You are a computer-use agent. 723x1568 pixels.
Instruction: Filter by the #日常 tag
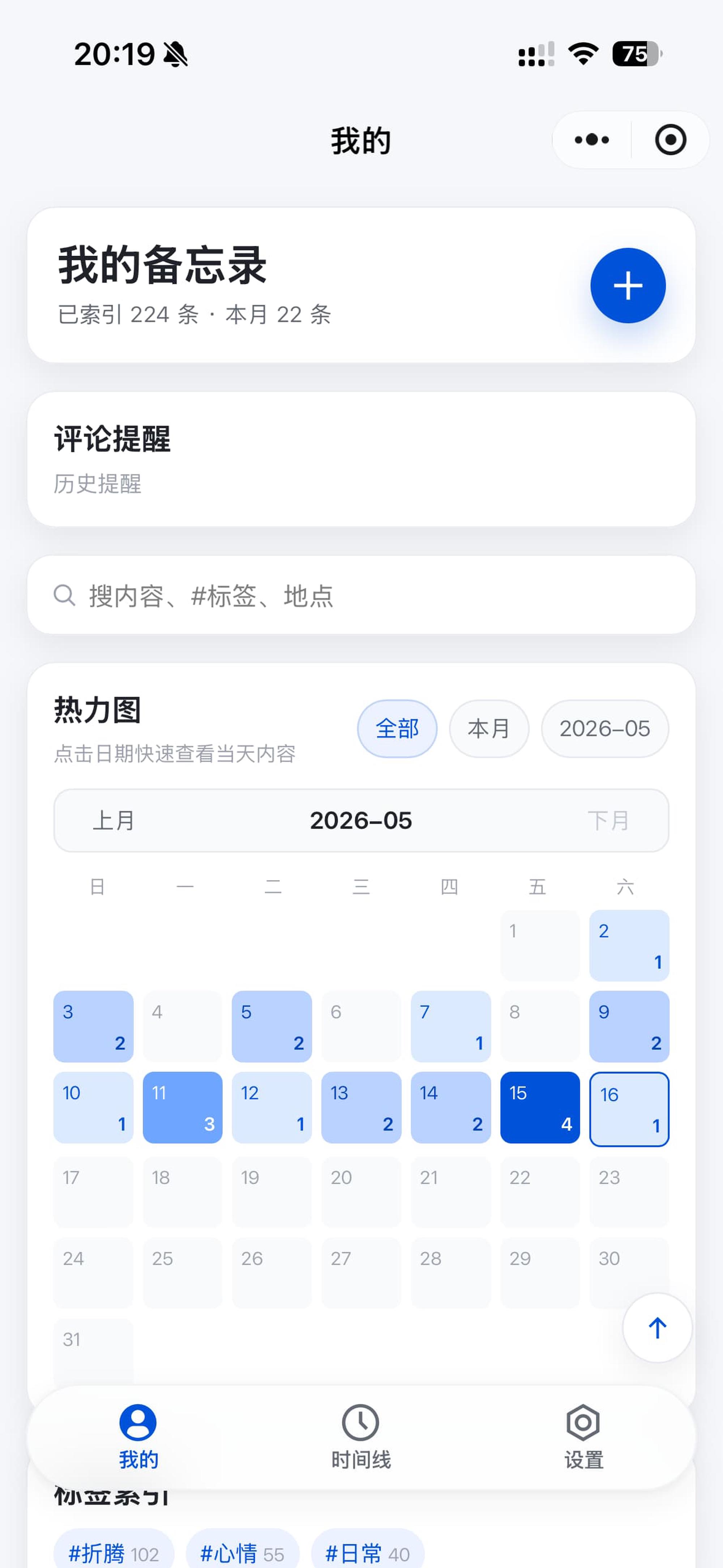pyautogui.click(x=368, y=1554)
